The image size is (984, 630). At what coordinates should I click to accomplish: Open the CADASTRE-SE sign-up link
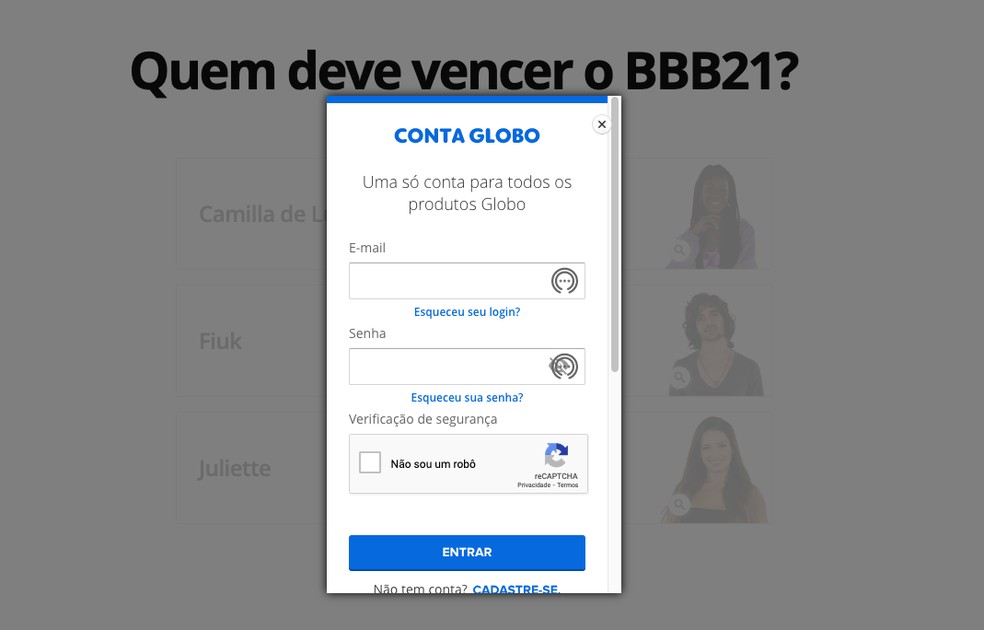click(516, 589)
